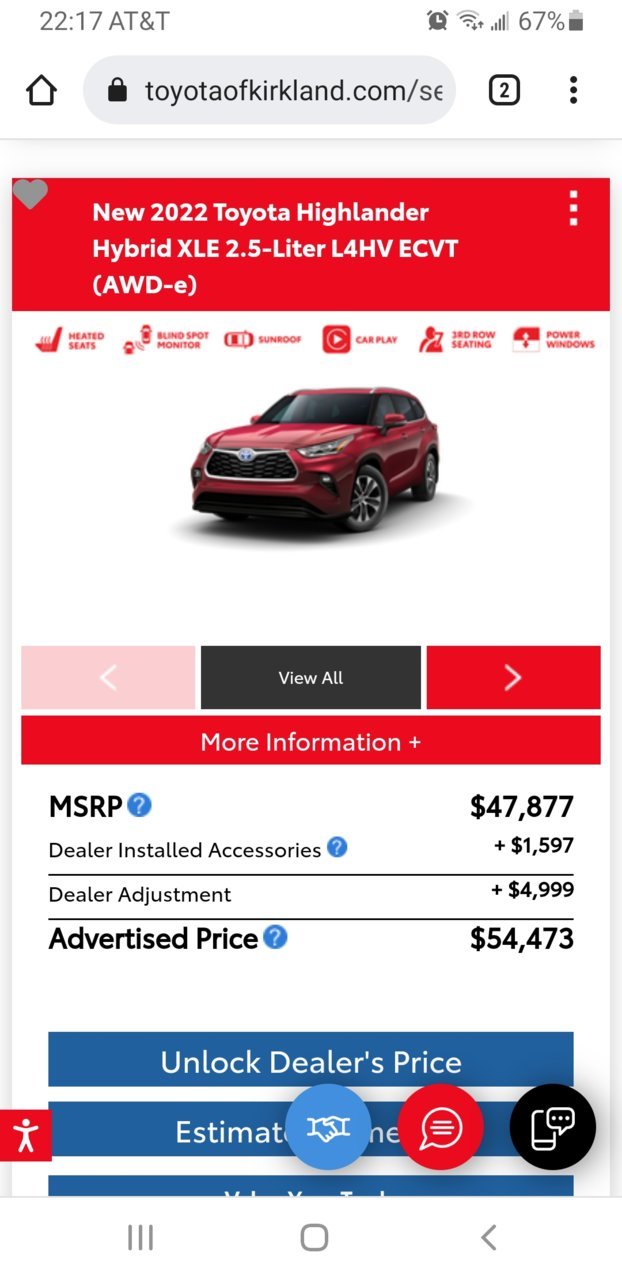The width and height of the screenshot is (622, 1279).
Task: Tap Unlock Dealer's Price
Action: coord(310,1060)
